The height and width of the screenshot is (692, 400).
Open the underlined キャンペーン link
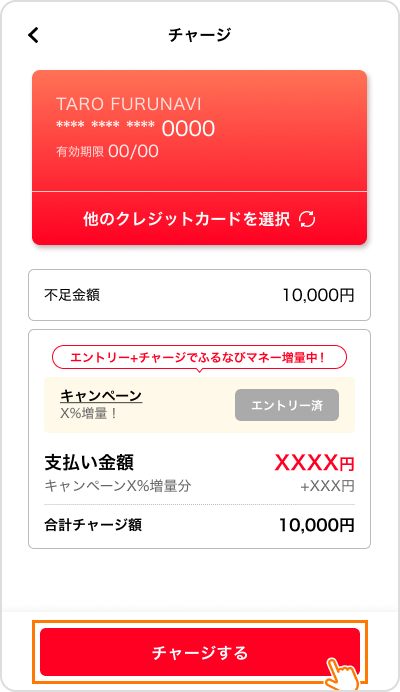[x=101, y=395]
